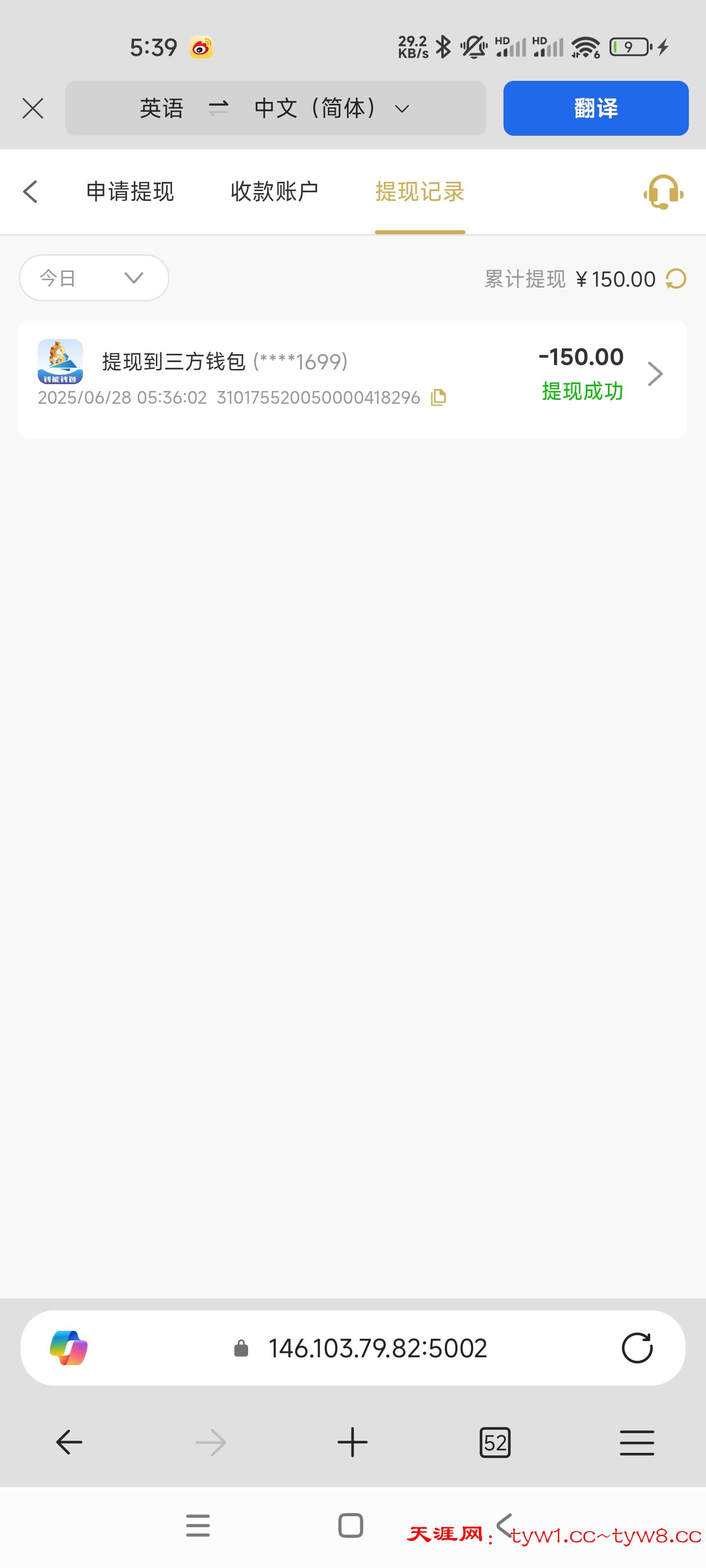
Task: Open customer service headset icon
Action: coord(663,193)
